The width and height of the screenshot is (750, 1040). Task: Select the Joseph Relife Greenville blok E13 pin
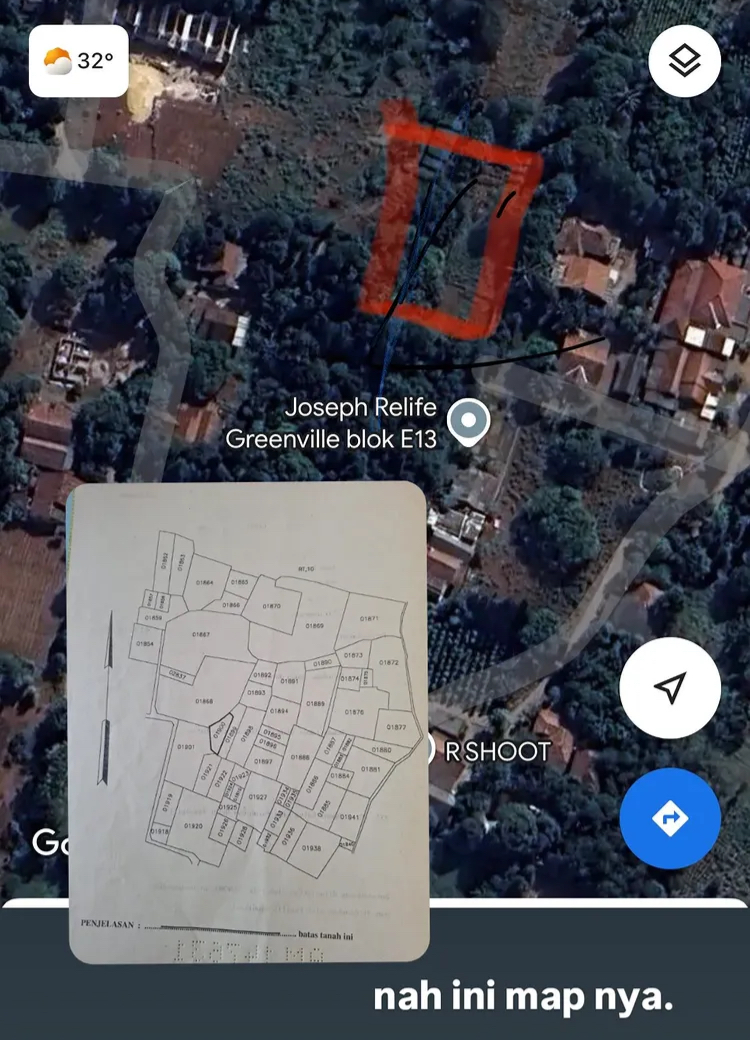coord(466,422)
